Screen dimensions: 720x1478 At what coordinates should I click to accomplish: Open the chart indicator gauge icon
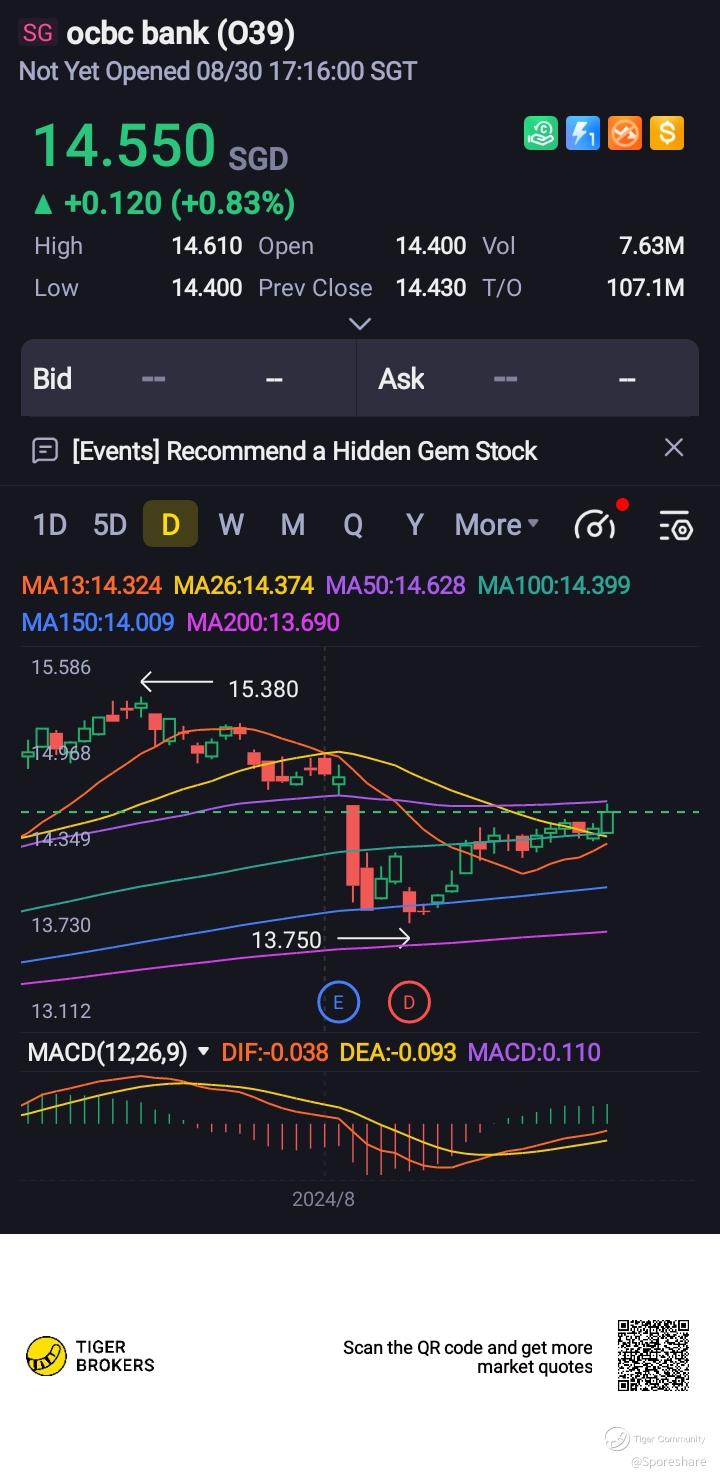point(595,524)
